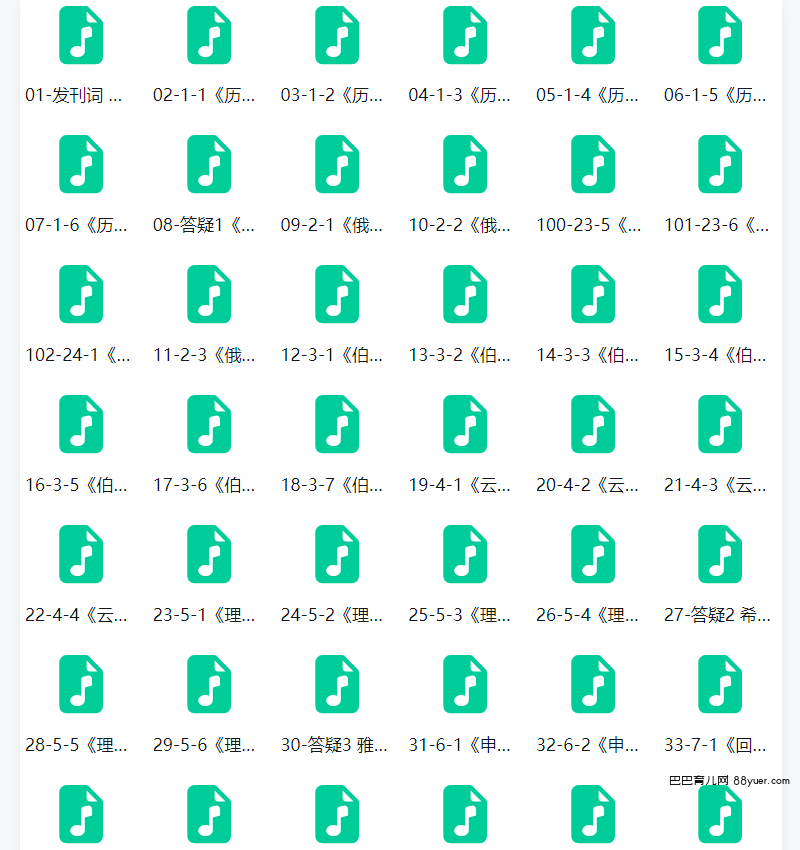Open audio 27-答疑2 希…
Viewport: 800px width, 850px height.
720,554
